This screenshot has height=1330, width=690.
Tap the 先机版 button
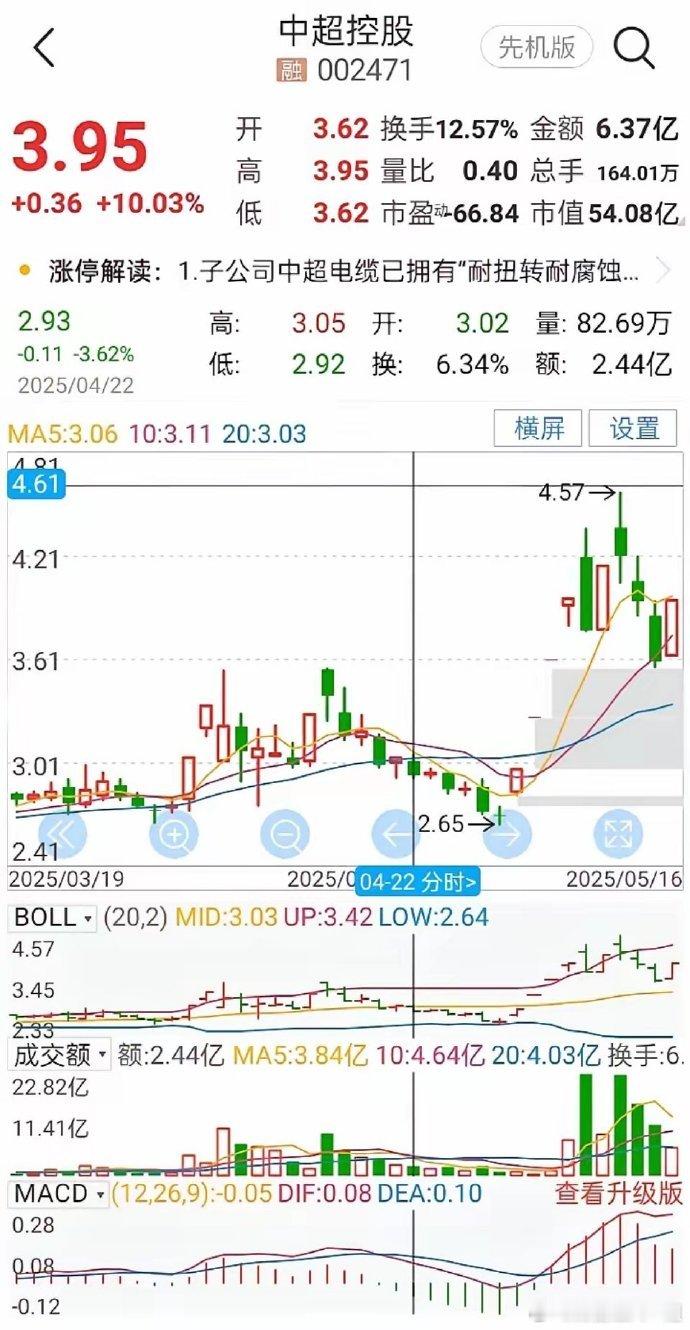tap(536, 47)
